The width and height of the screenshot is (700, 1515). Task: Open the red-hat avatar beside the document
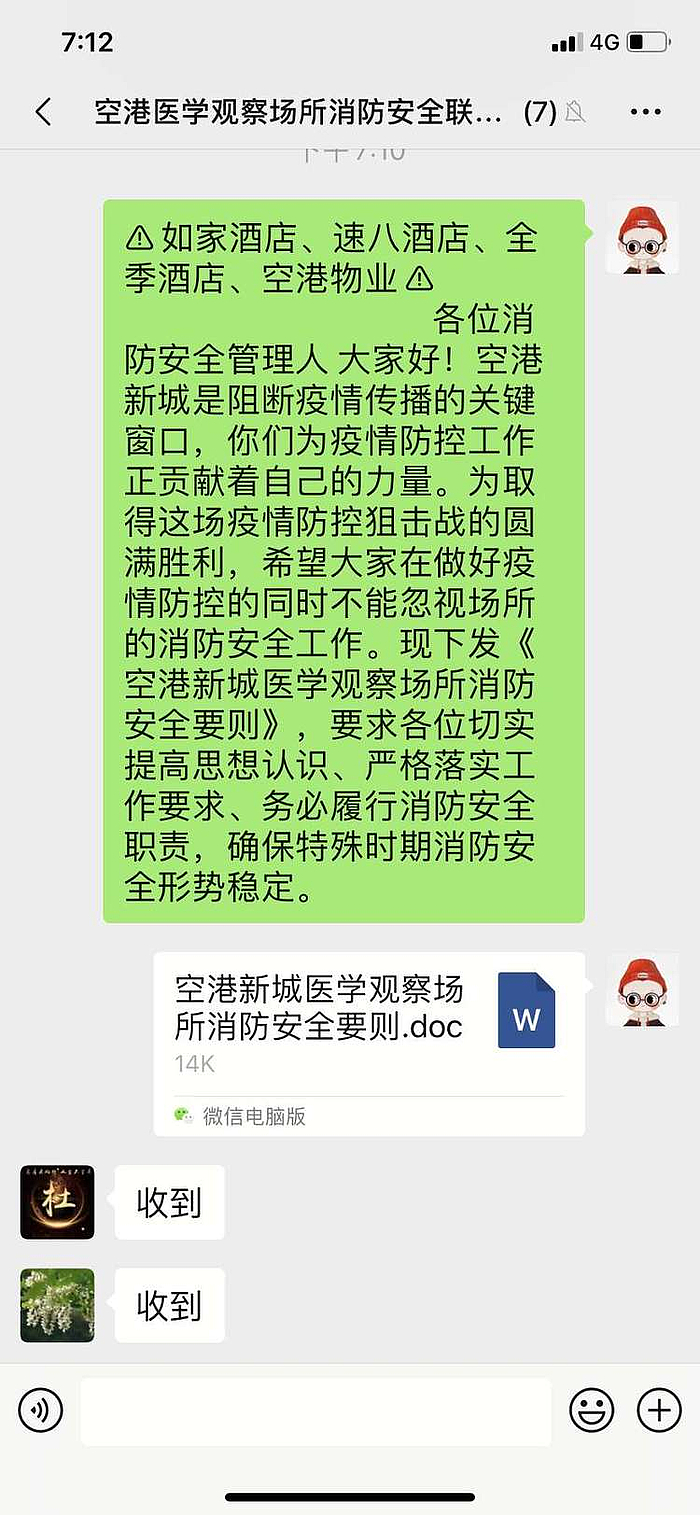(x=642, y=989)
